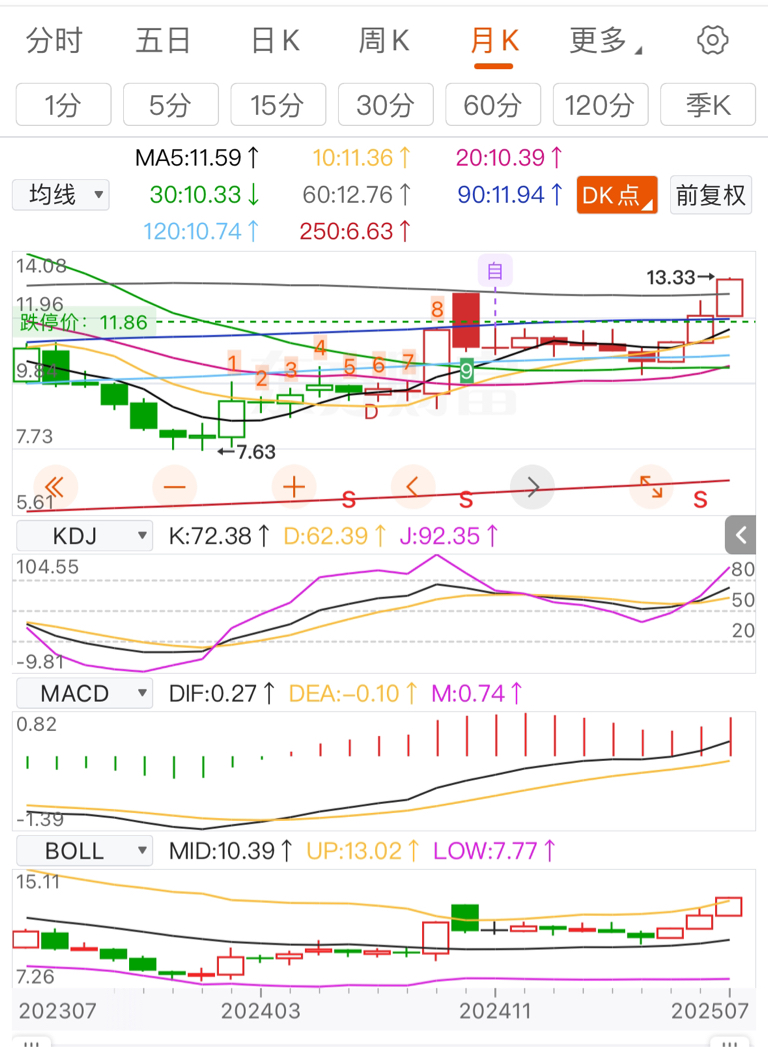Select the 120分 interval
The width and height of the screenshot is (769, 1047).
[600, 104]
